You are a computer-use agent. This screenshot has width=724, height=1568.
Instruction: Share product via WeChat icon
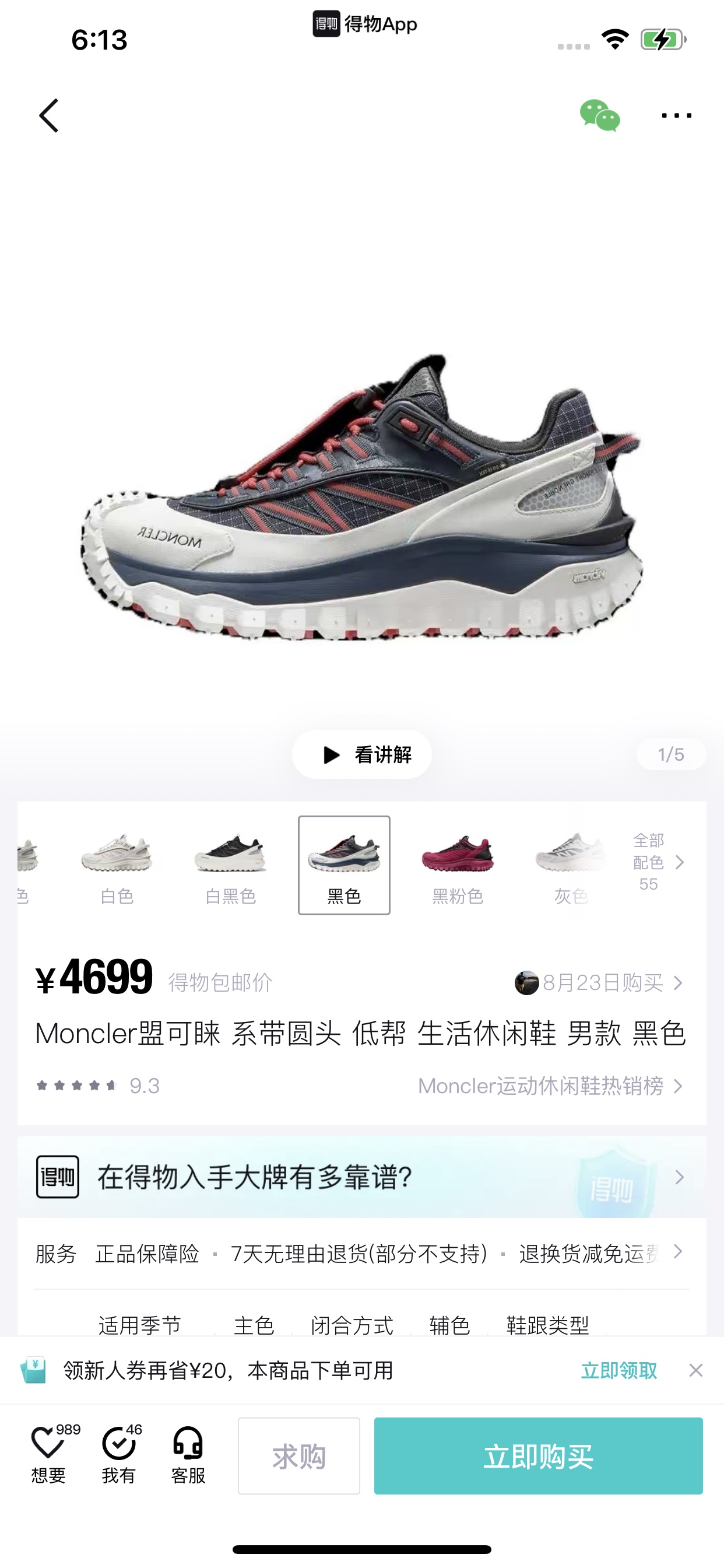tap(599, 116)
